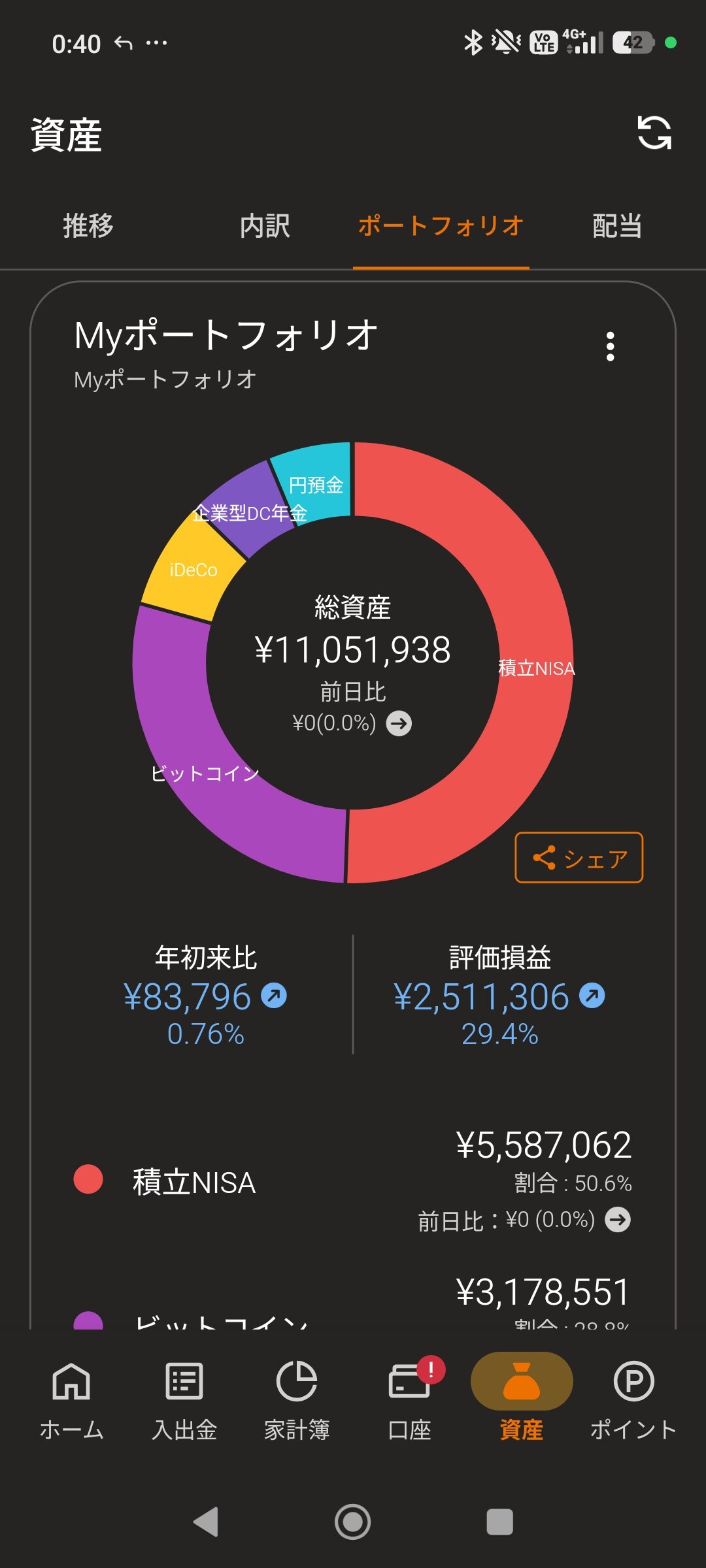Image resolution: width=706 pixels, height=1568 pixels.
Task: Open the 前日比 arrow under 総資産
Action: coord(399,723)
